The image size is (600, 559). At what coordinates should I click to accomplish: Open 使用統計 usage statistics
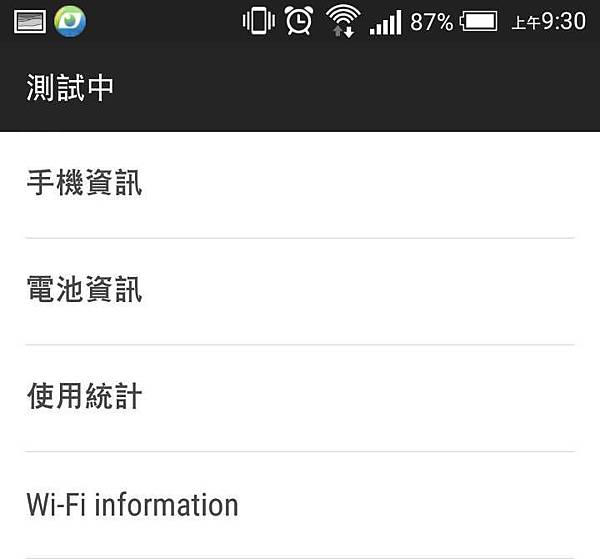pyautogui.click(x=84, y=397)
